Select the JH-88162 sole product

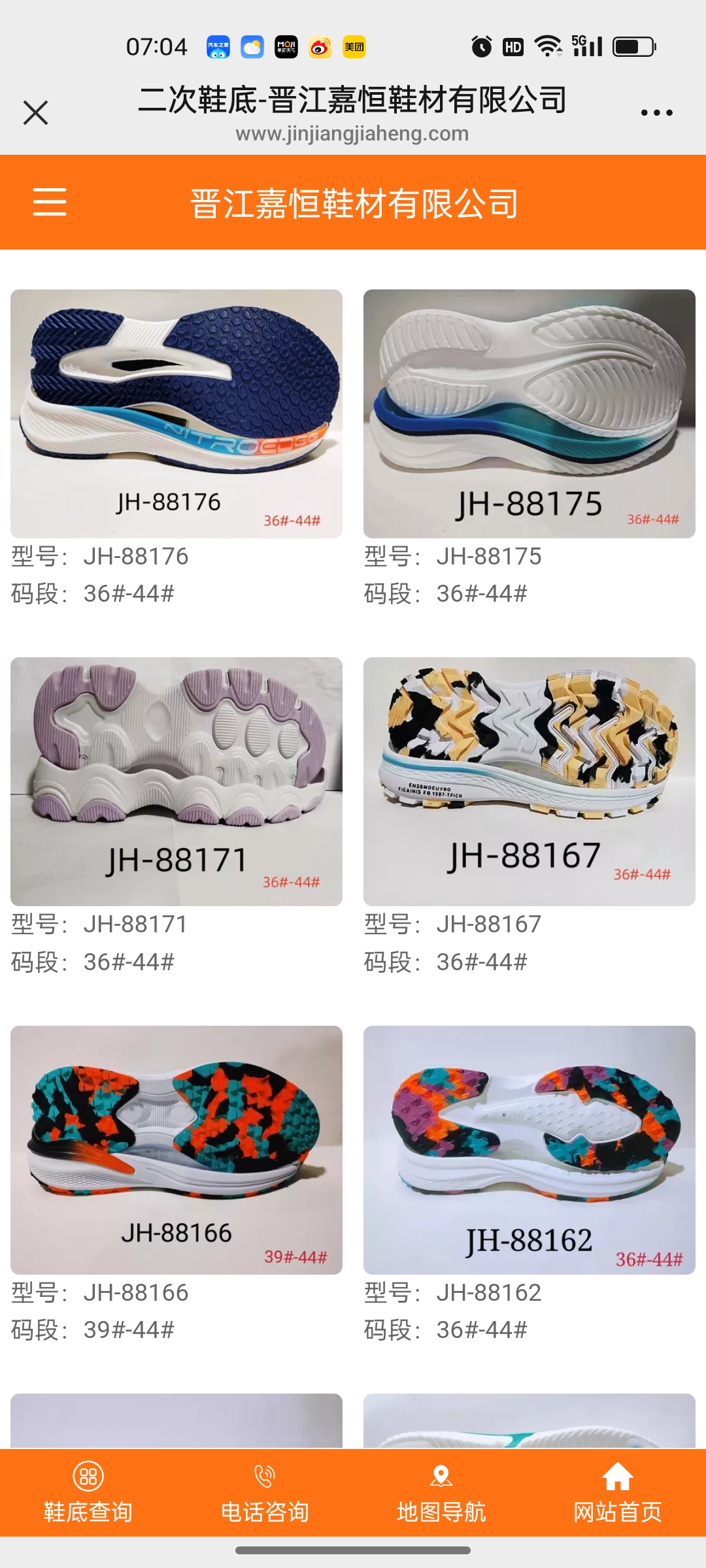point(529,1150)
